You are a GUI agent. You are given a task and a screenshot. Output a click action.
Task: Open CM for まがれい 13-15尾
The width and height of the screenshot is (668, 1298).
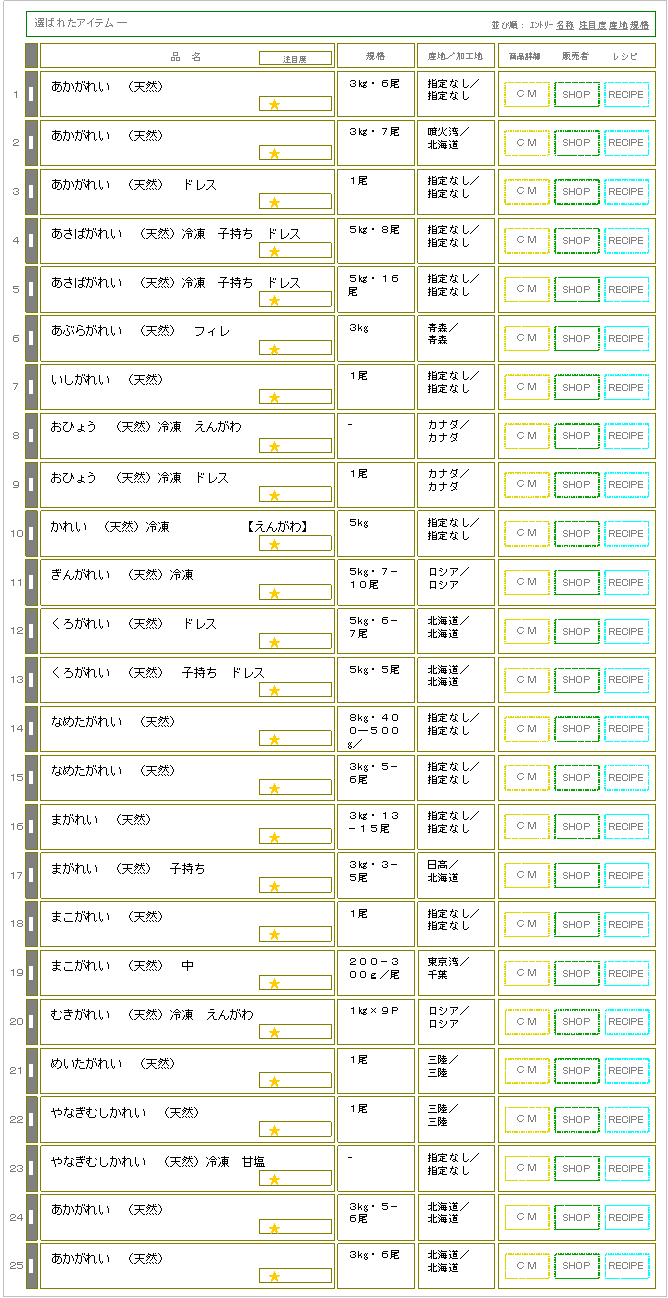pos(526,826)
